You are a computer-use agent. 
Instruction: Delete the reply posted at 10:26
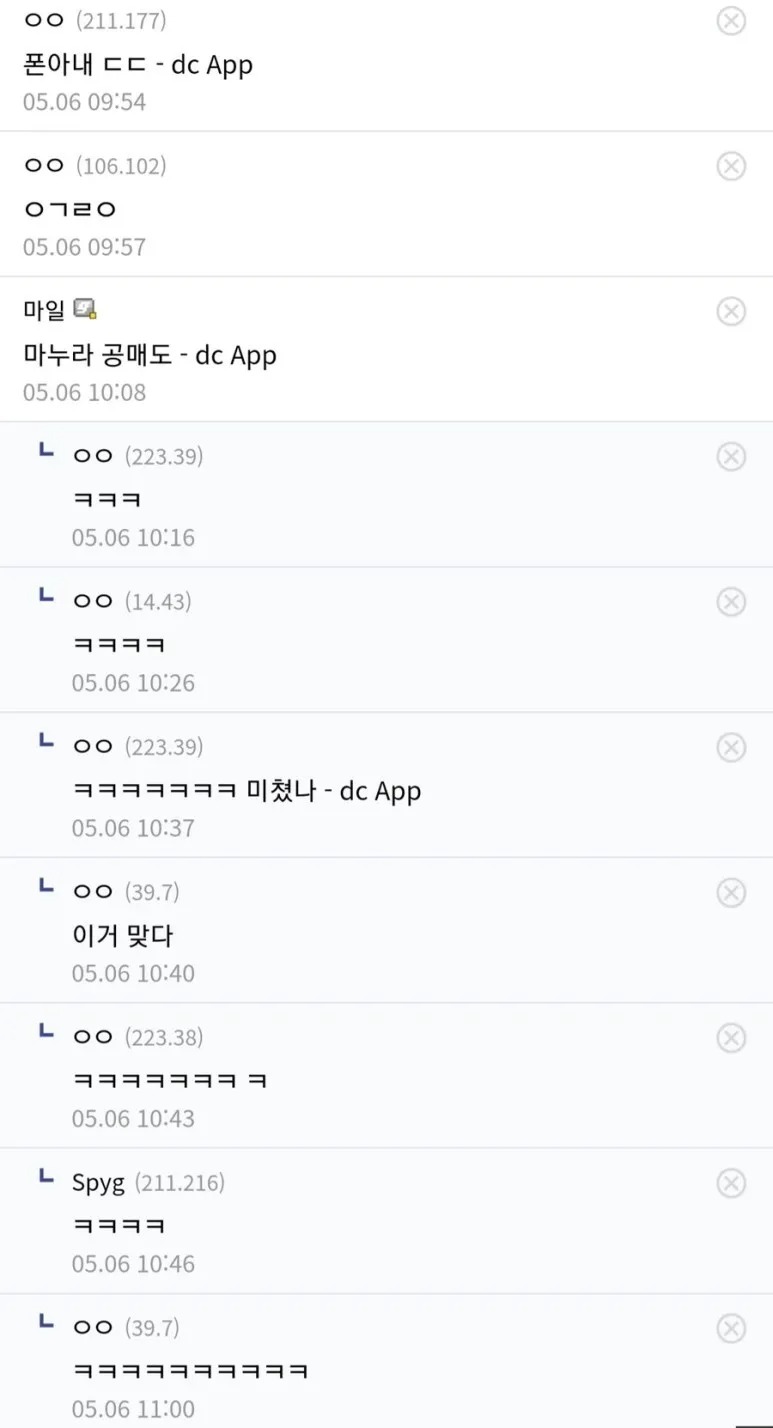point(731,601)
